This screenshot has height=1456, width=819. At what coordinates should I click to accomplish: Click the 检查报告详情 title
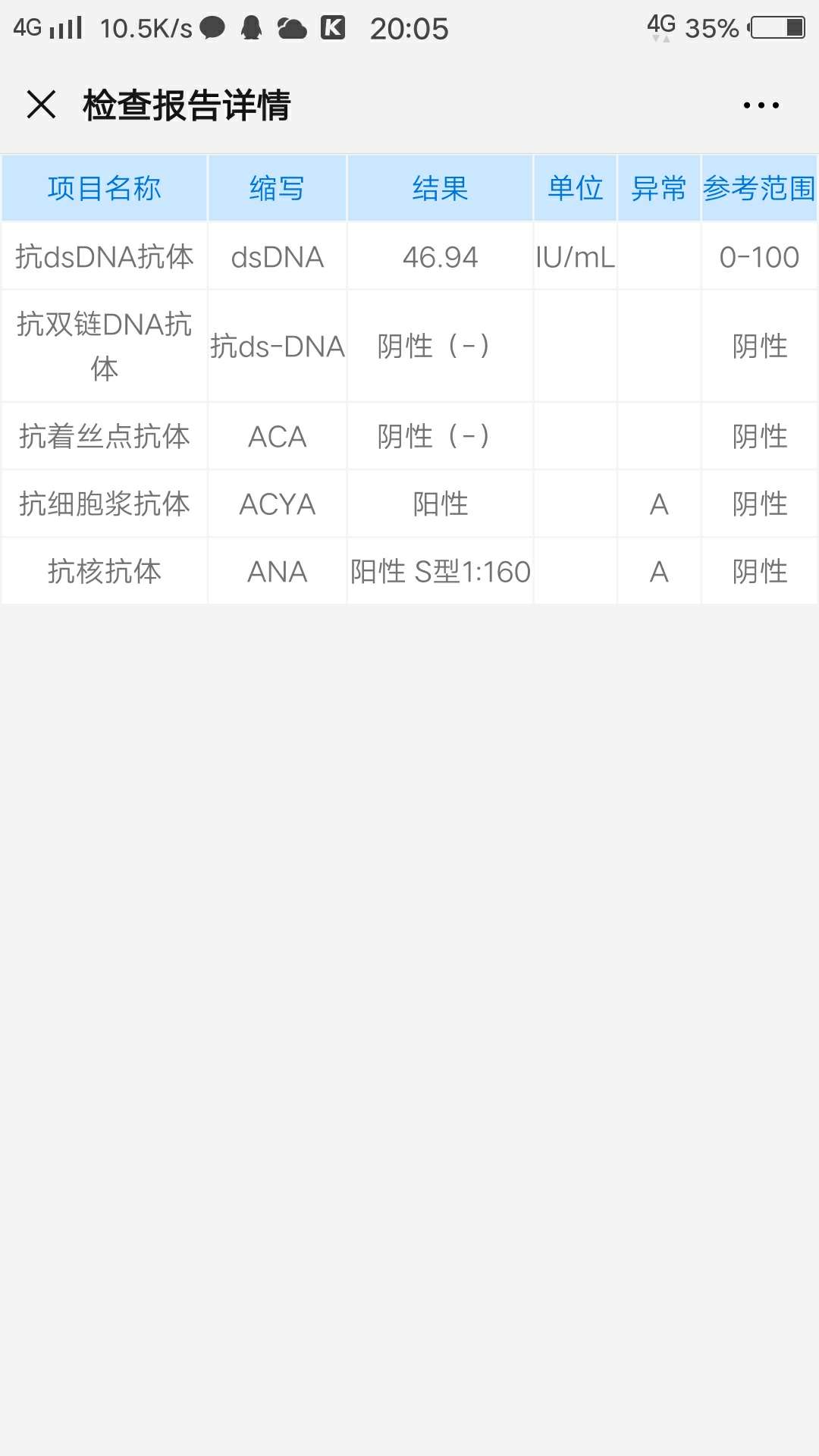pos(187,105)
